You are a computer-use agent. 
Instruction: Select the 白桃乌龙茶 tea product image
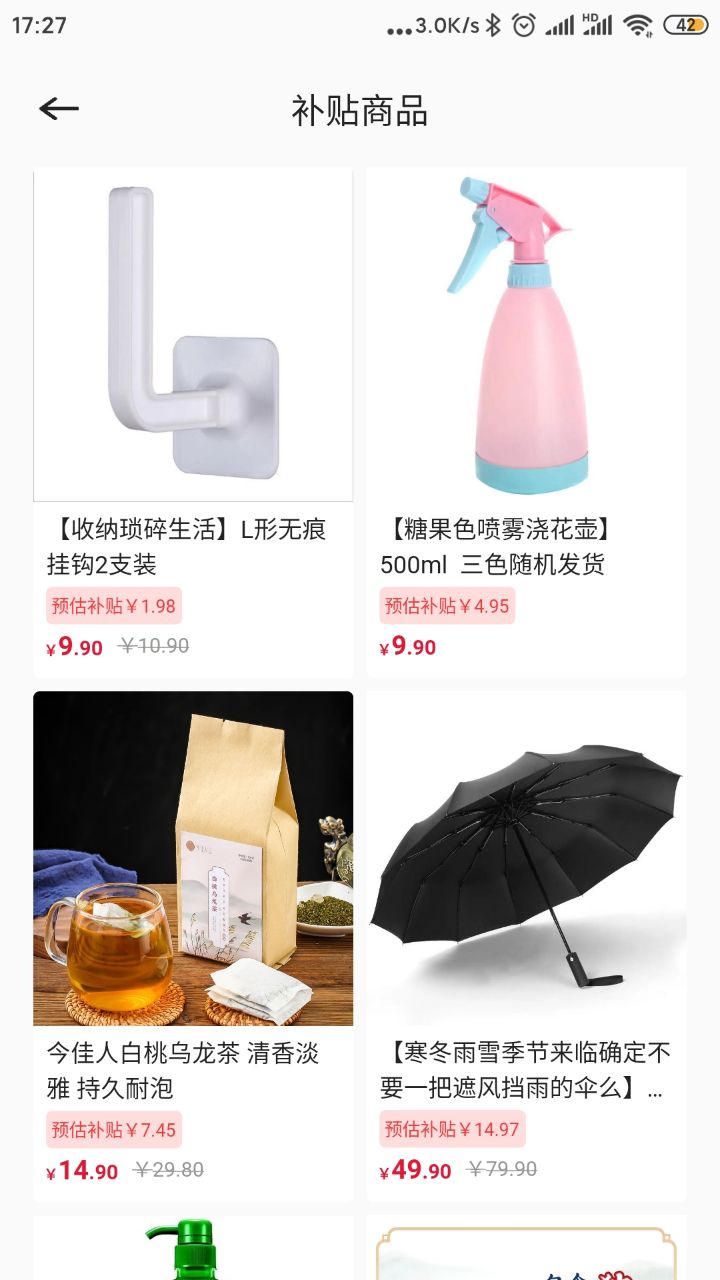pyautogui.click(x=193, y=860)
